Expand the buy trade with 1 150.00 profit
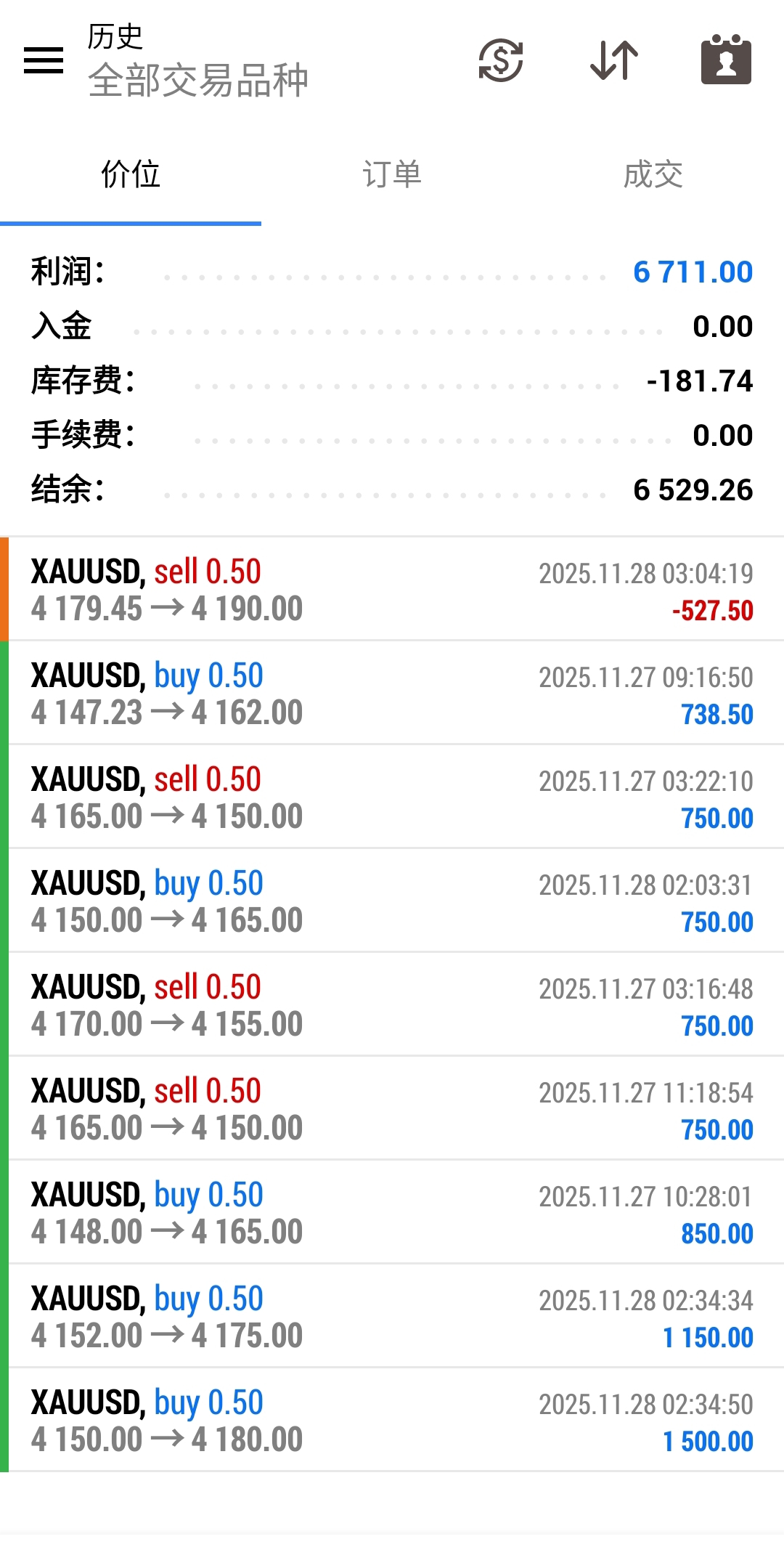The image size is (784, 1547). click(392, 1317)
